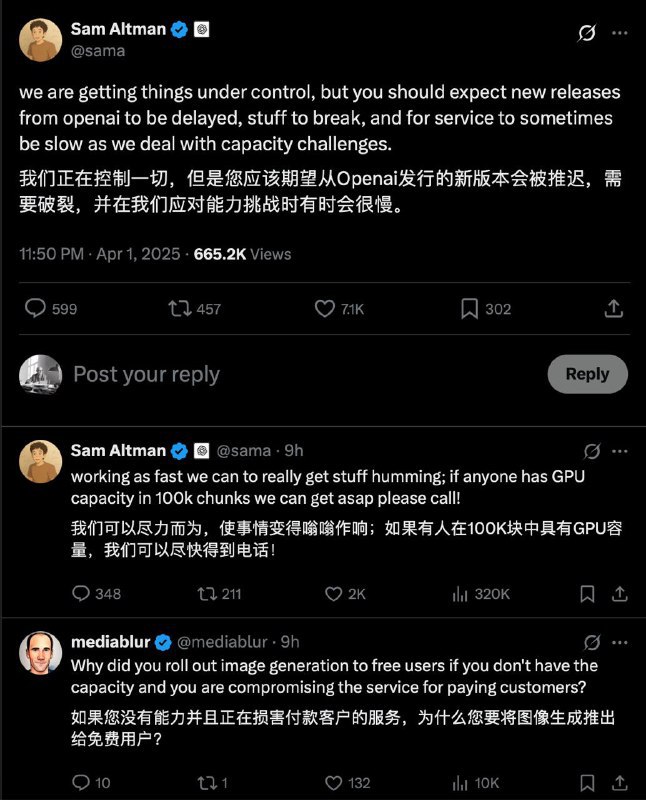The width and height of the screenshot is (646, 800).
Task: Share the main post by Sam Altman
Action: coord(614,309)
